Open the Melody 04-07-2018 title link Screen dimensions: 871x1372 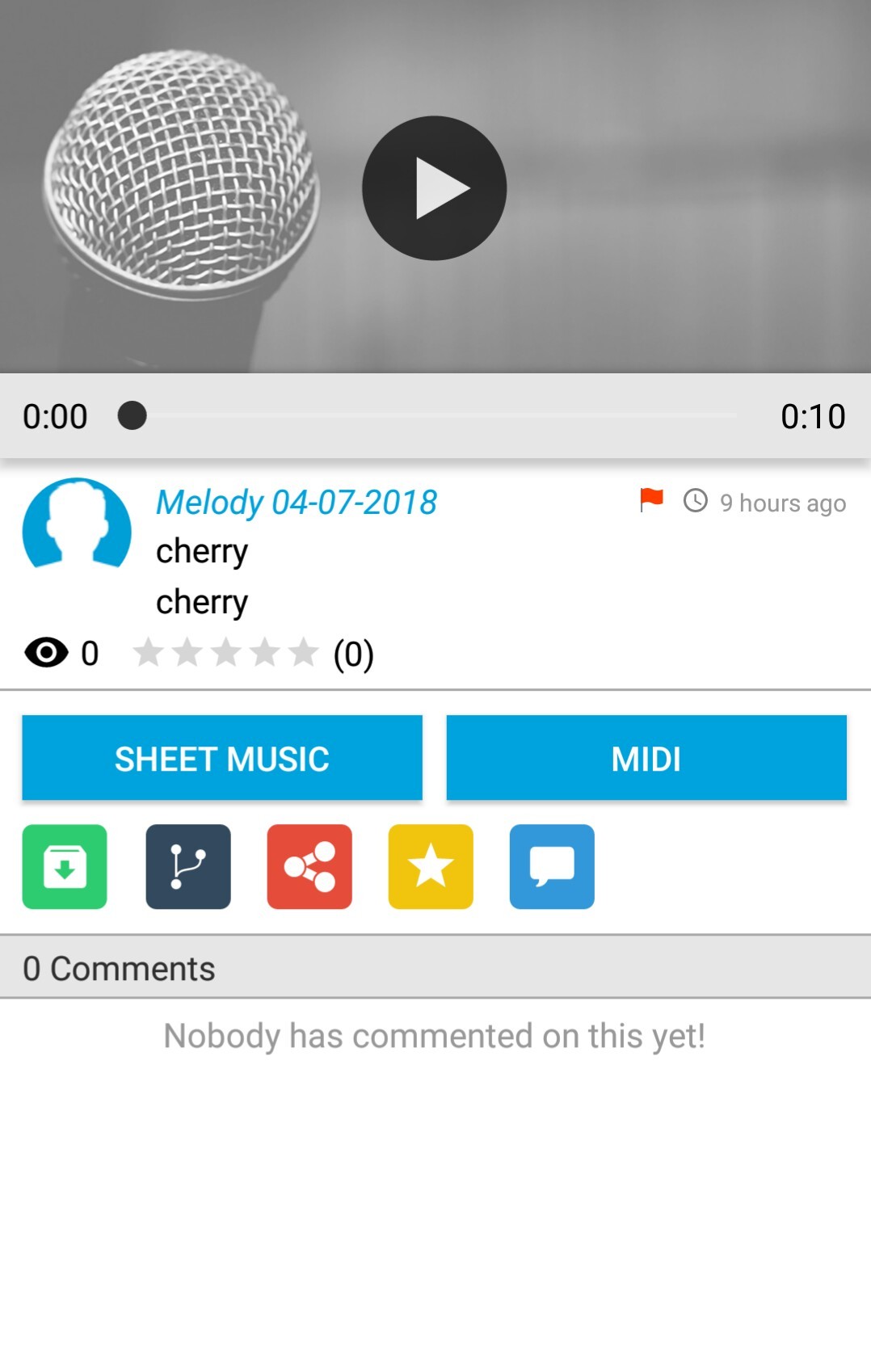click(296, 503)
